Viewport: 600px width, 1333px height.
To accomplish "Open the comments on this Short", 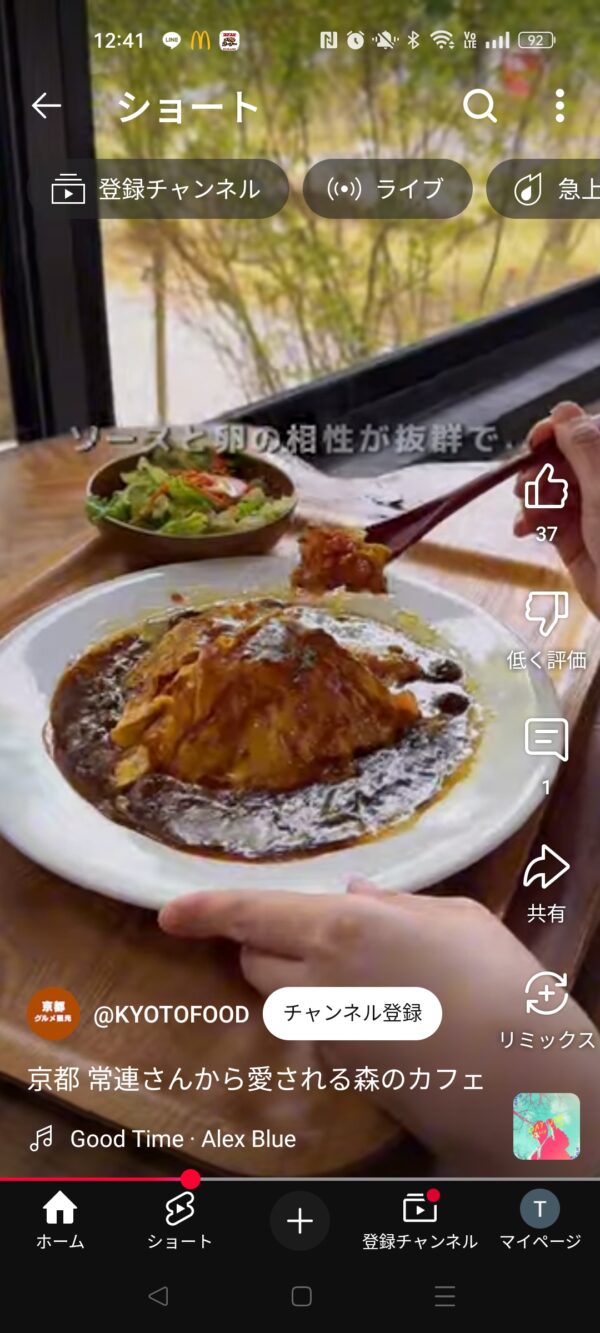I will (x=546, y=741).
